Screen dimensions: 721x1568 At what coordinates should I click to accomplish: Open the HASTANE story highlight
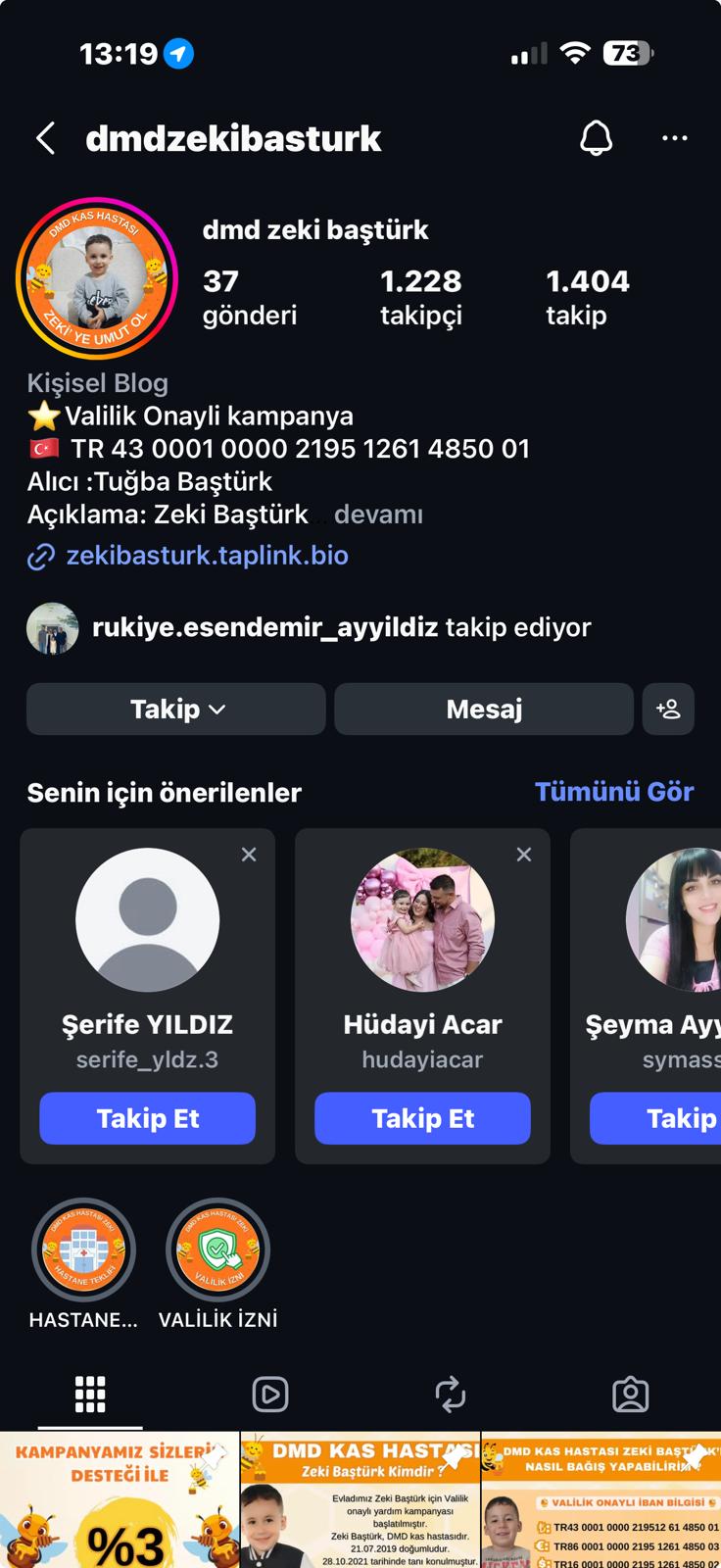[83, 1250]
